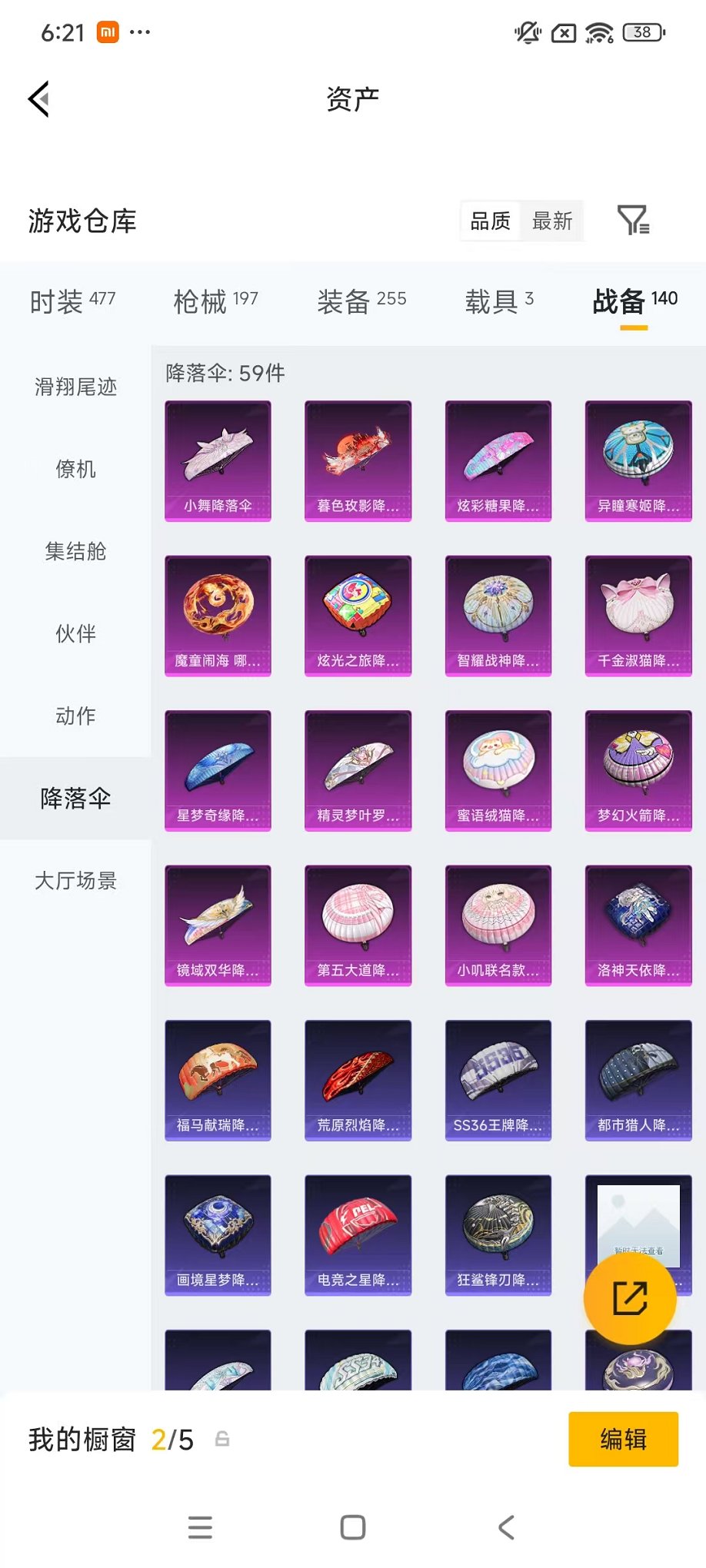
Task: Open the filter funnel icon
Action: (634, 221)
